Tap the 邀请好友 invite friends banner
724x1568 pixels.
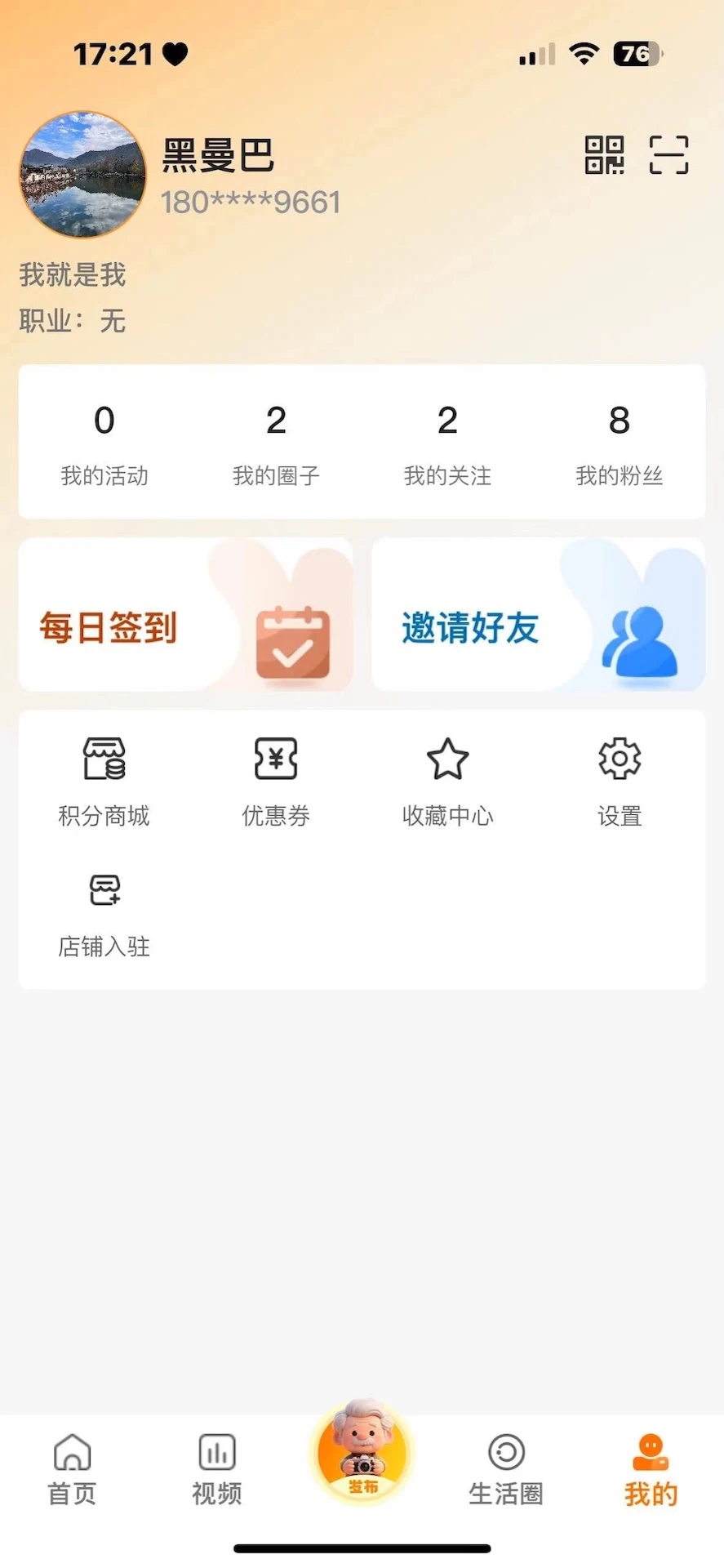pyautogui.click(x=539, y=615)
